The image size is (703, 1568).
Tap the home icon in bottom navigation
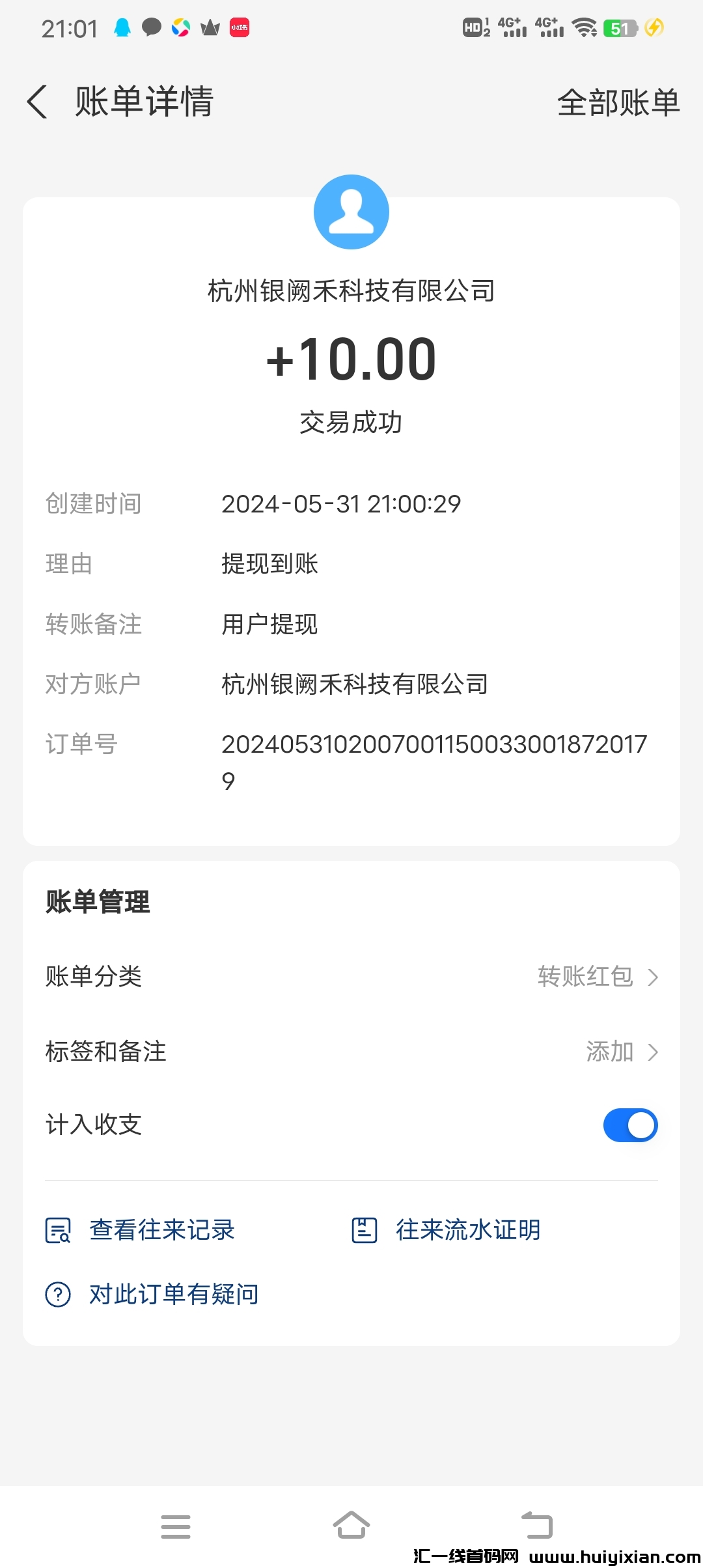[x=351, y=1524]
